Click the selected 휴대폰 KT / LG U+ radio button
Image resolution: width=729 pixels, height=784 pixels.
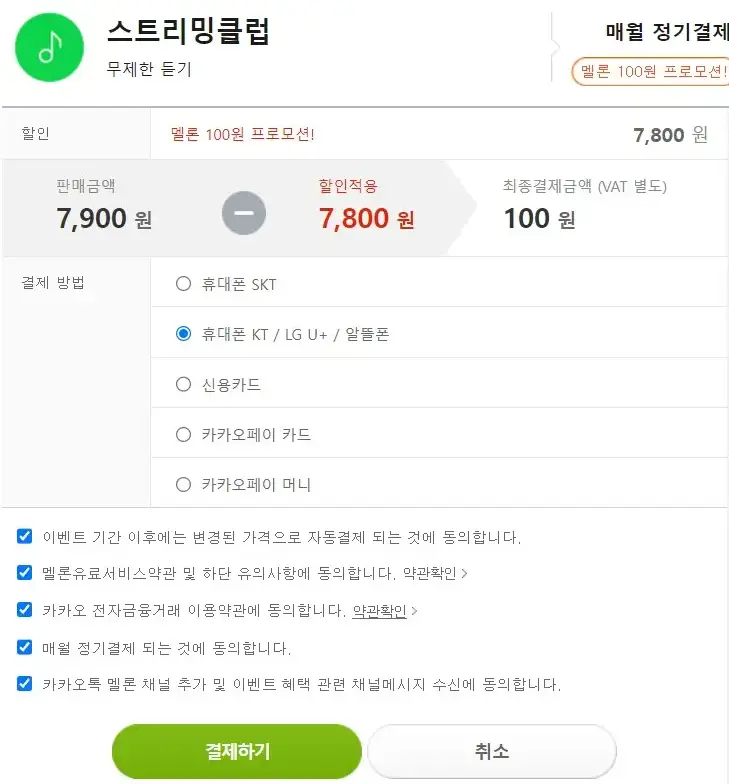183,333
